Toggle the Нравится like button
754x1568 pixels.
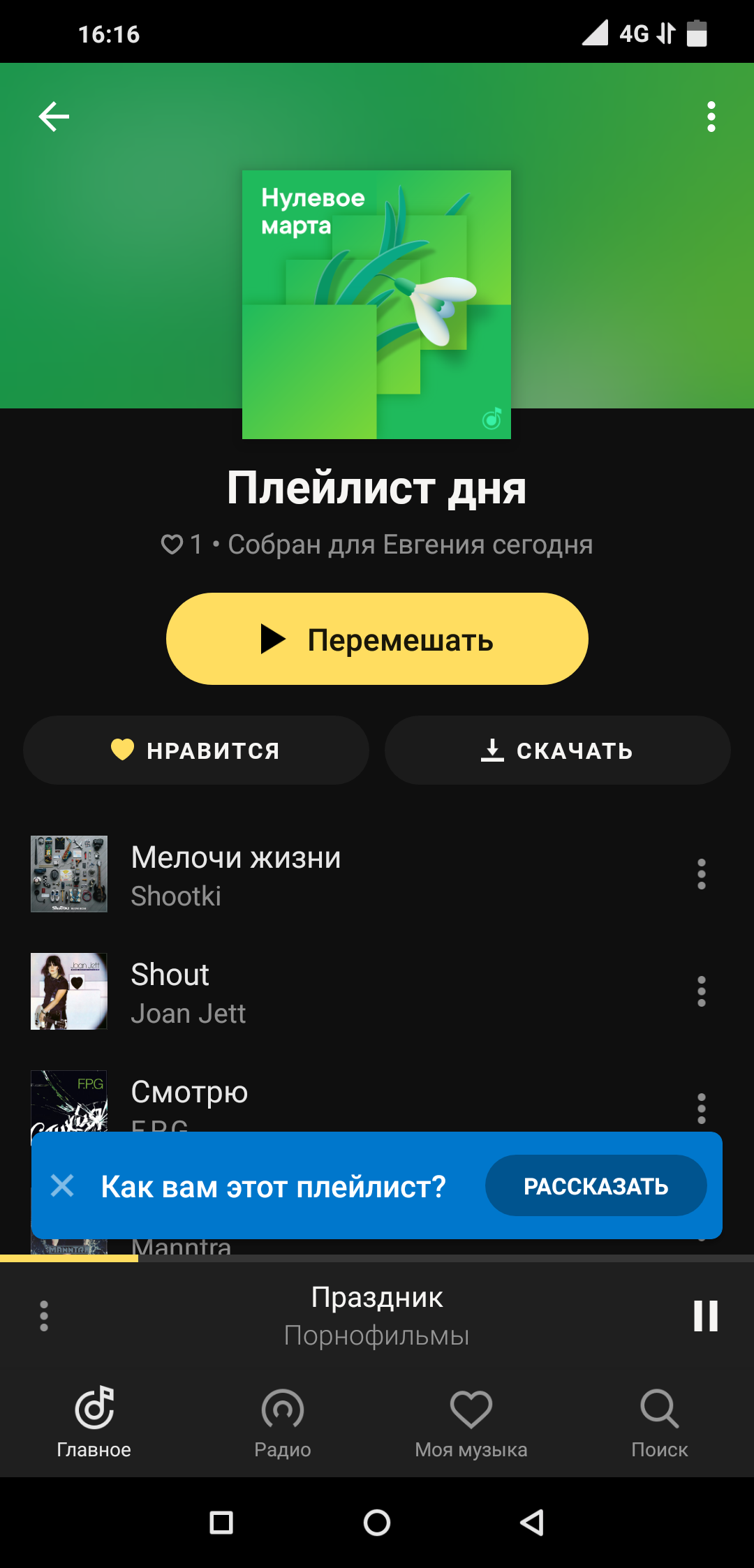click(x=196, y=750)
